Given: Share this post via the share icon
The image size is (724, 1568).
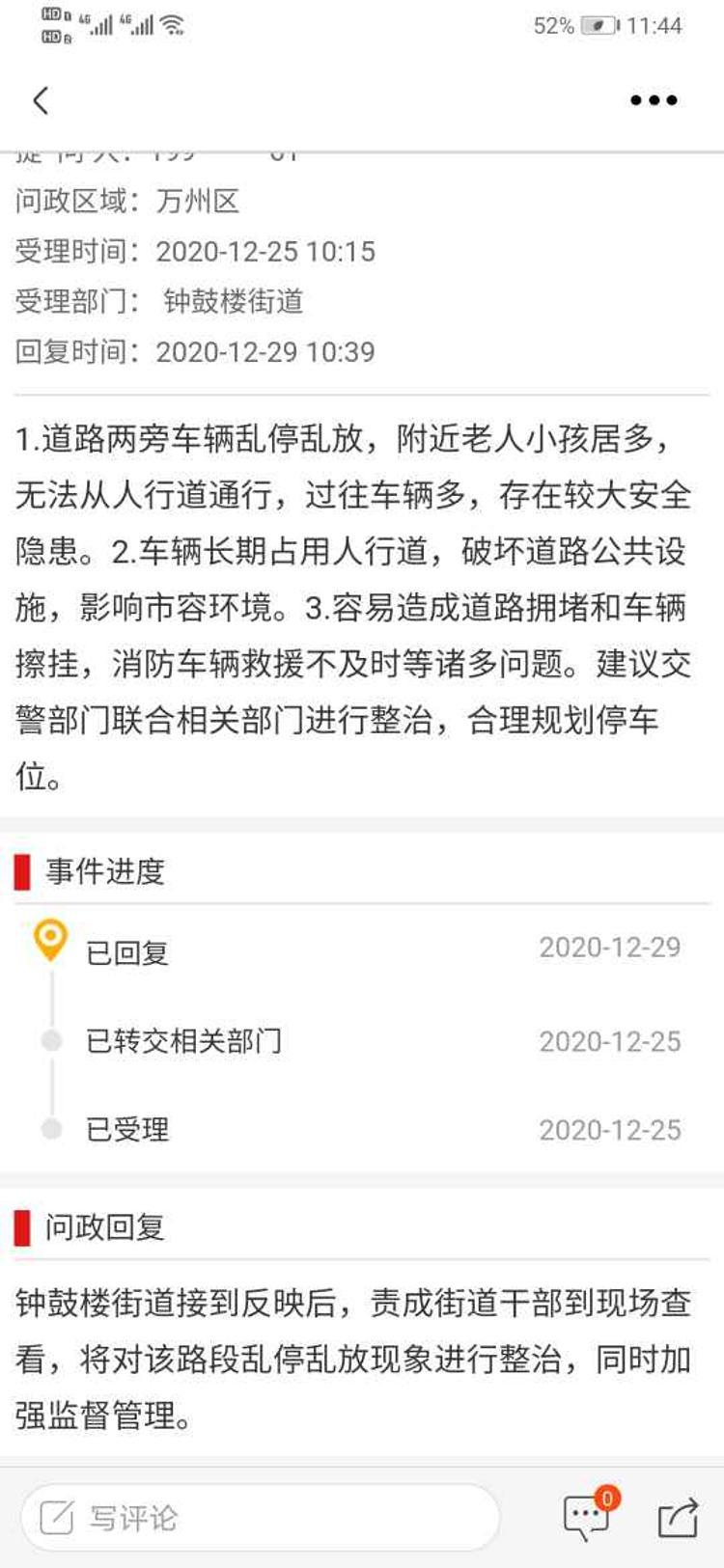Looking at the screenshot, I should click(679, 1518).
